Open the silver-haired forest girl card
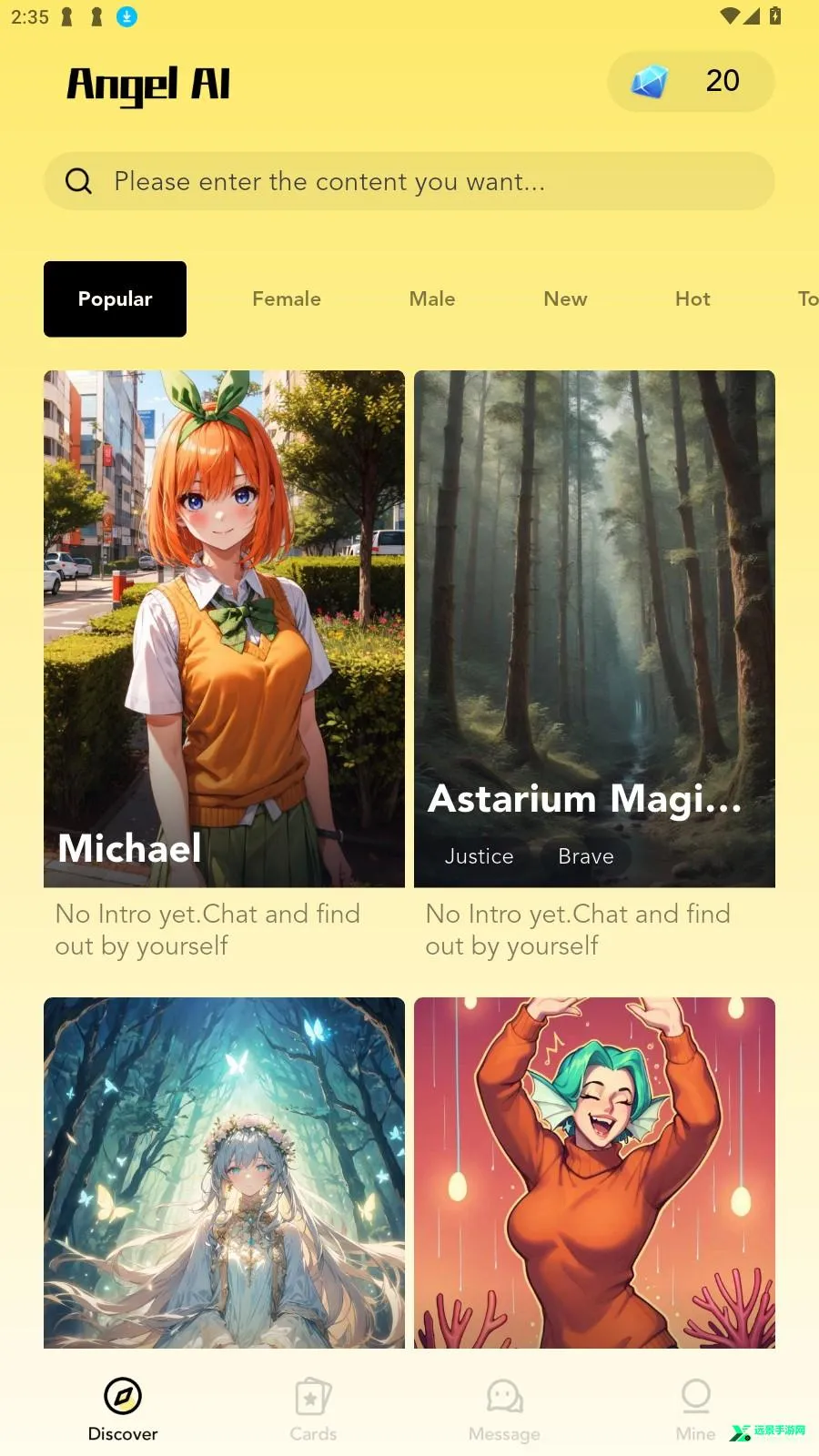 pyautogui.click(x=224, y=1172)
